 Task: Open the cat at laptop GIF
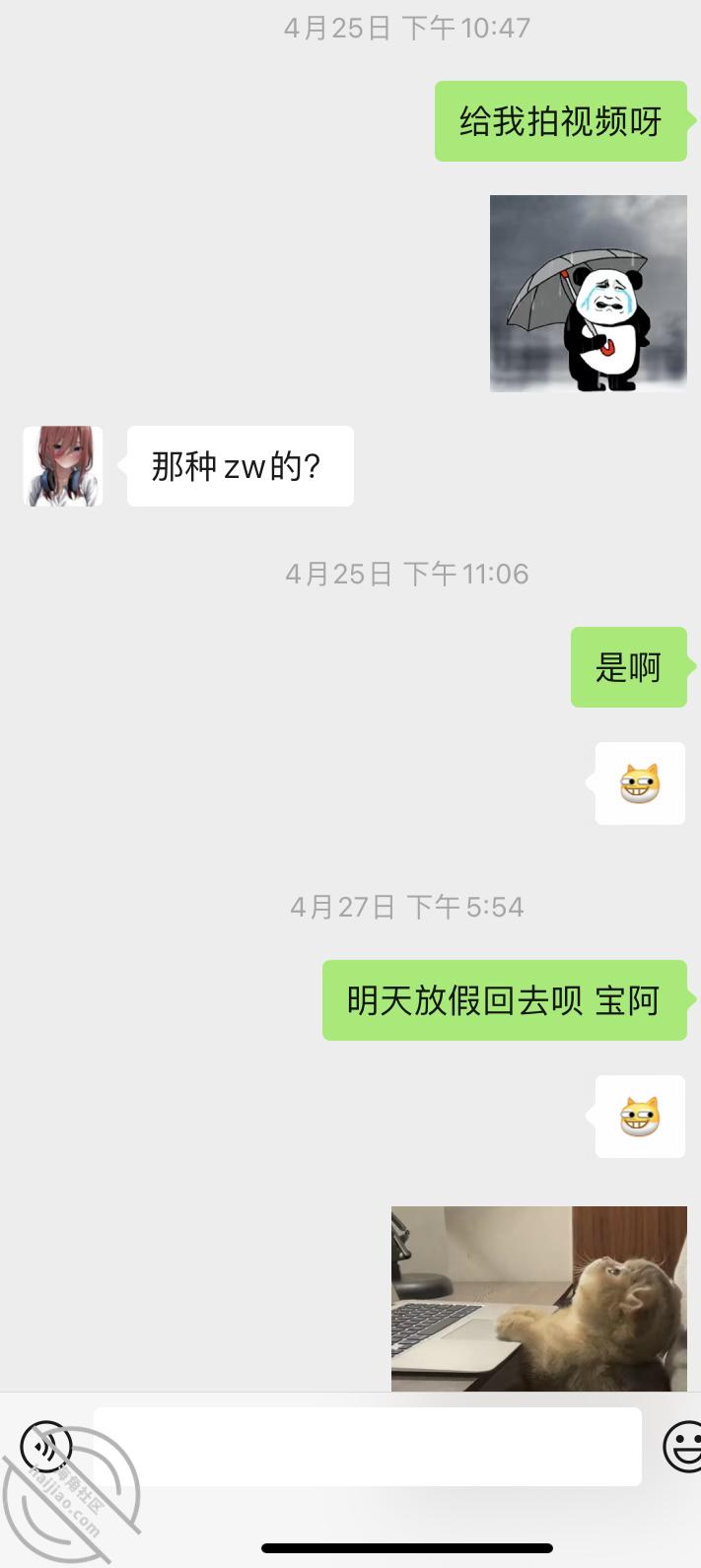[538, 1298]
